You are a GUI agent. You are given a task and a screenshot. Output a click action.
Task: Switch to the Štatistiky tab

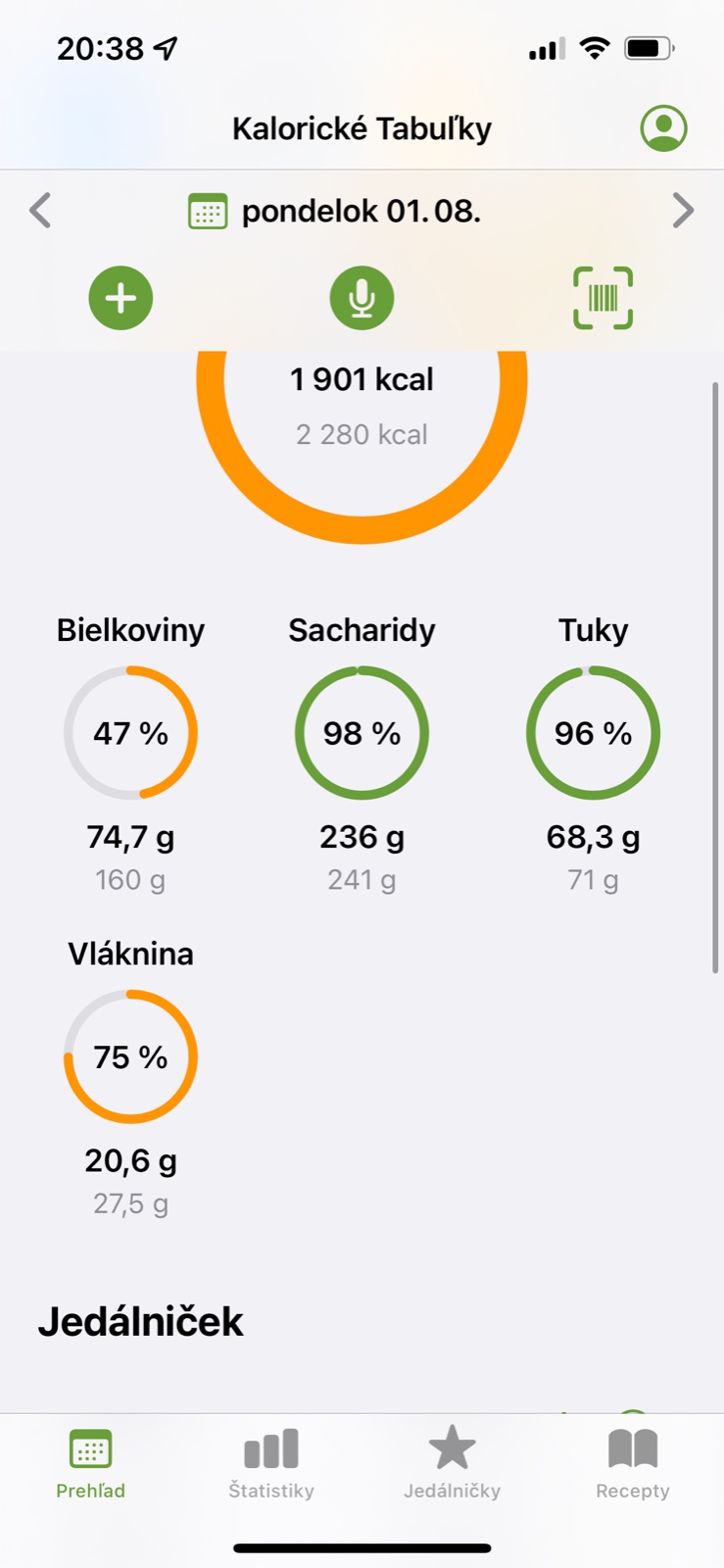271,1464
